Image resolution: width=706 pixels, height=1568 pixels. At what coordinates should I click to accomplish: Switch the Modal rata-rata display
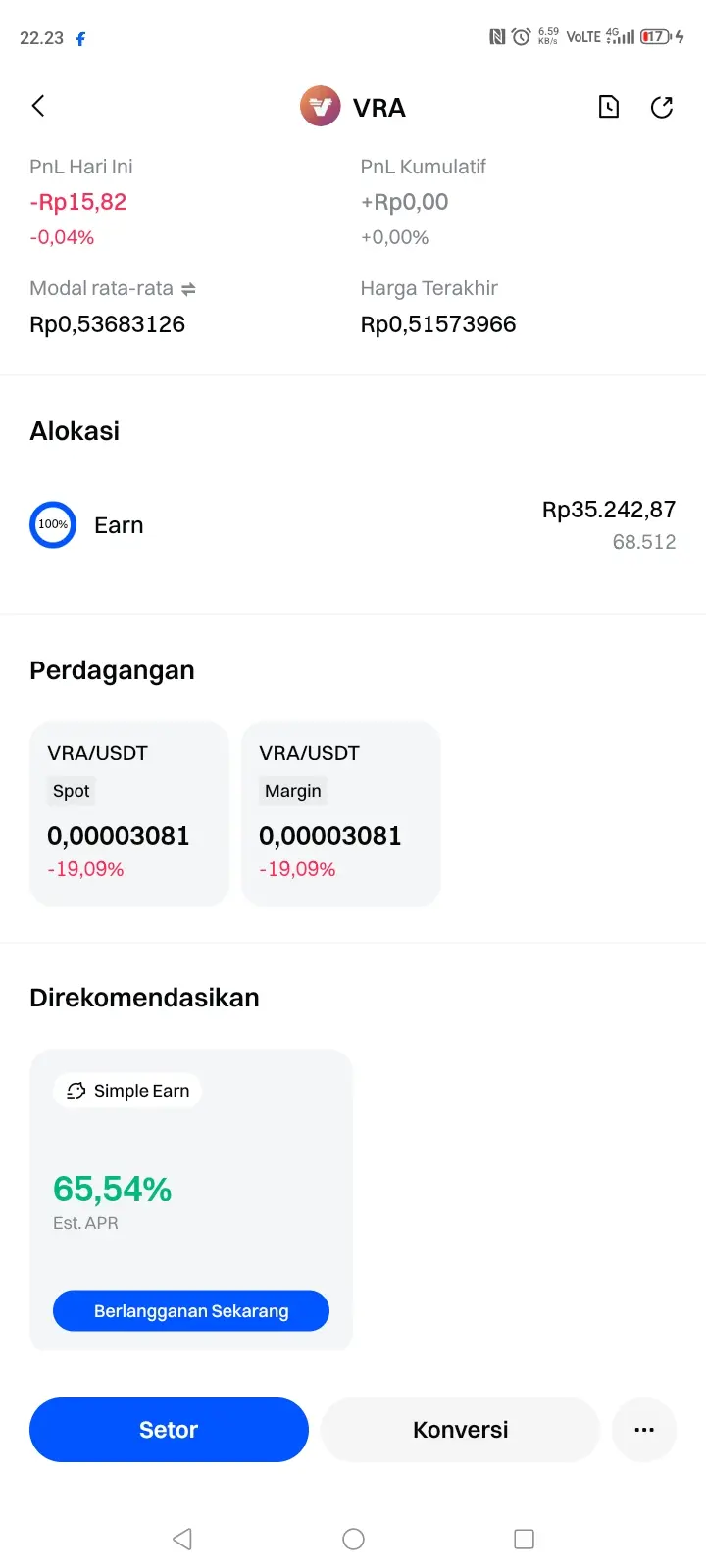click(x=188, y=289)
